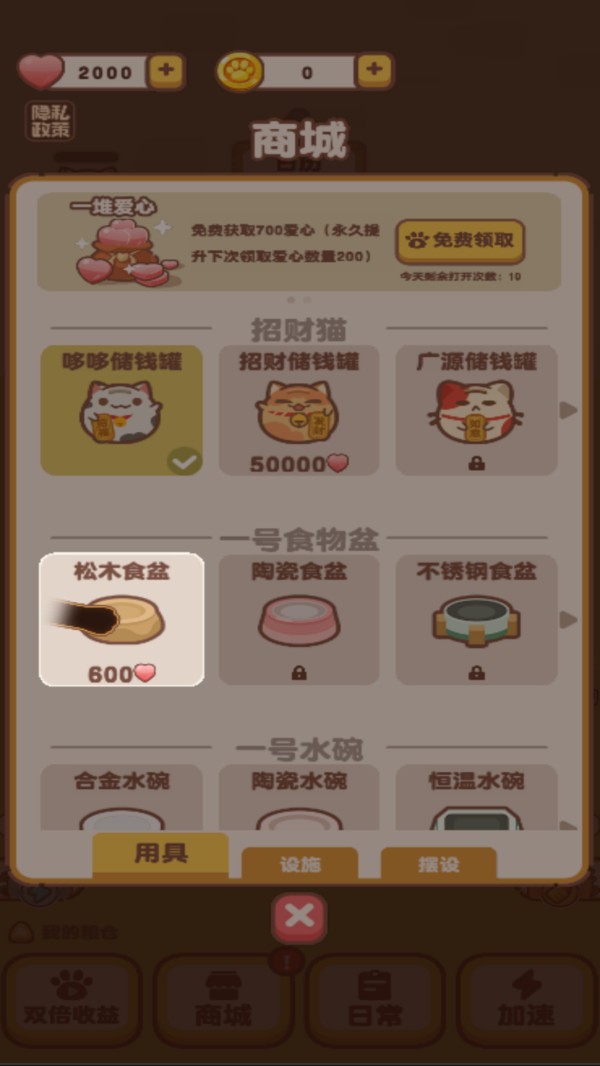Select the 恒温水碗 water bowl

(476, 798)
